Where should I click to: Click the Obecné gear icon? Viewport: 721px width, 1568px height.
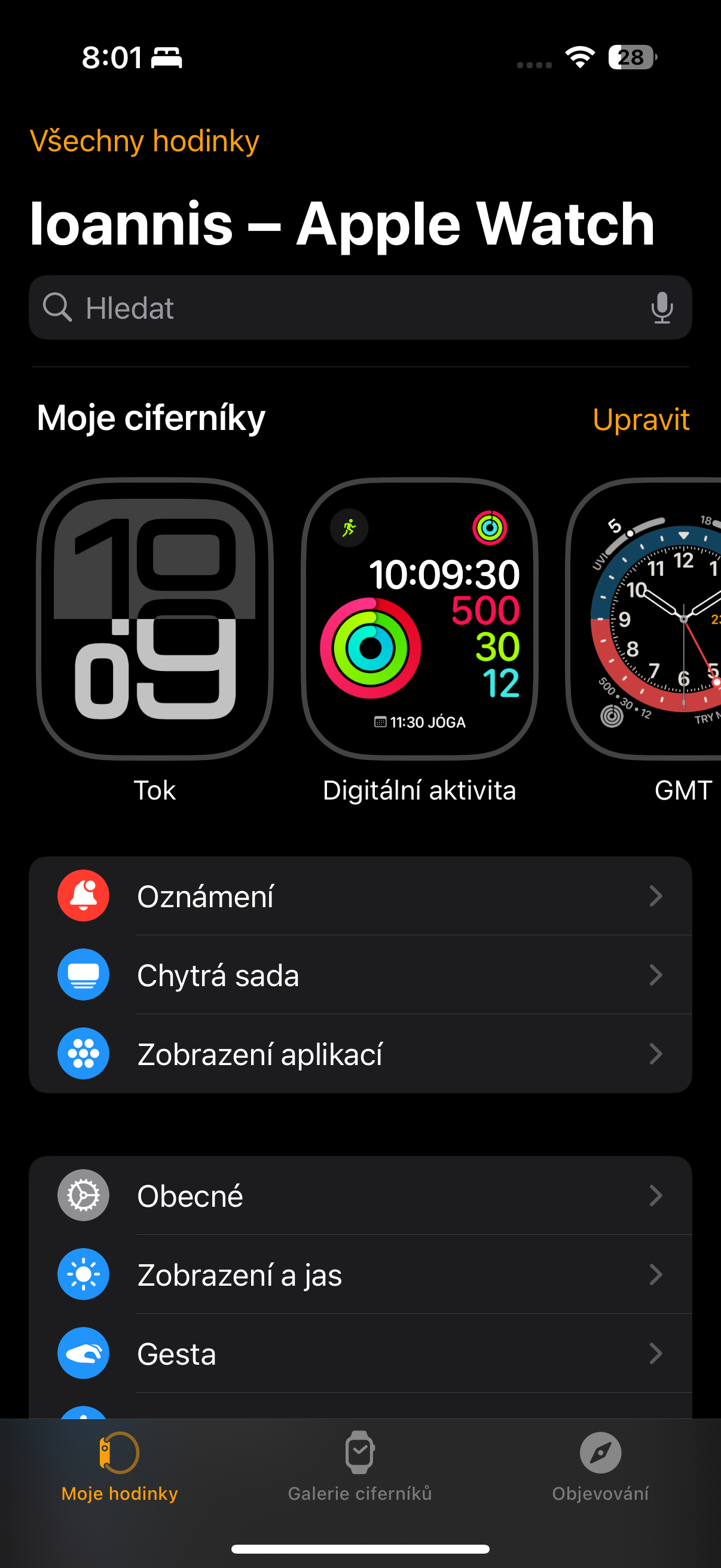(83, 1194)
